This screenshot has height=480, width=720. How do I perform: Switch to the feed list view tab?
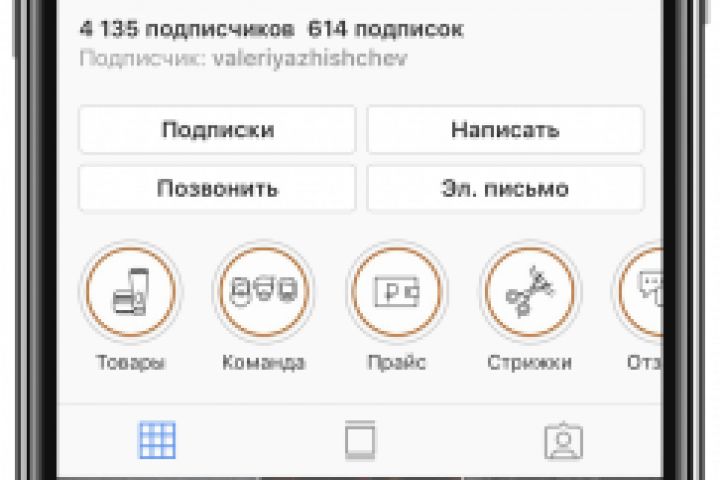(359, 440)
